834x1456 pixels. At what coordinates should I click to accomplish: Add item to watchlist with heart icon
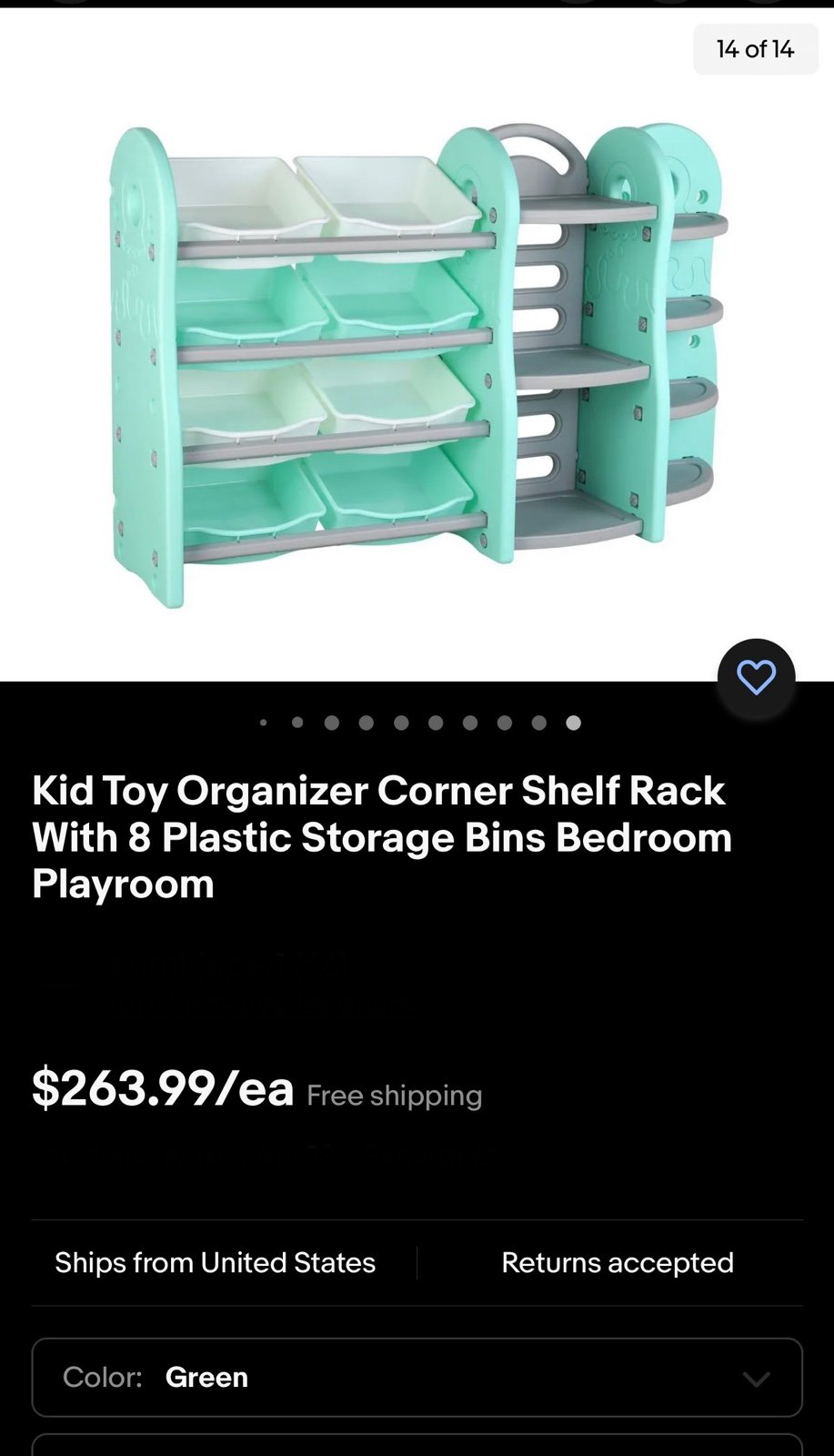coord(756,678)
